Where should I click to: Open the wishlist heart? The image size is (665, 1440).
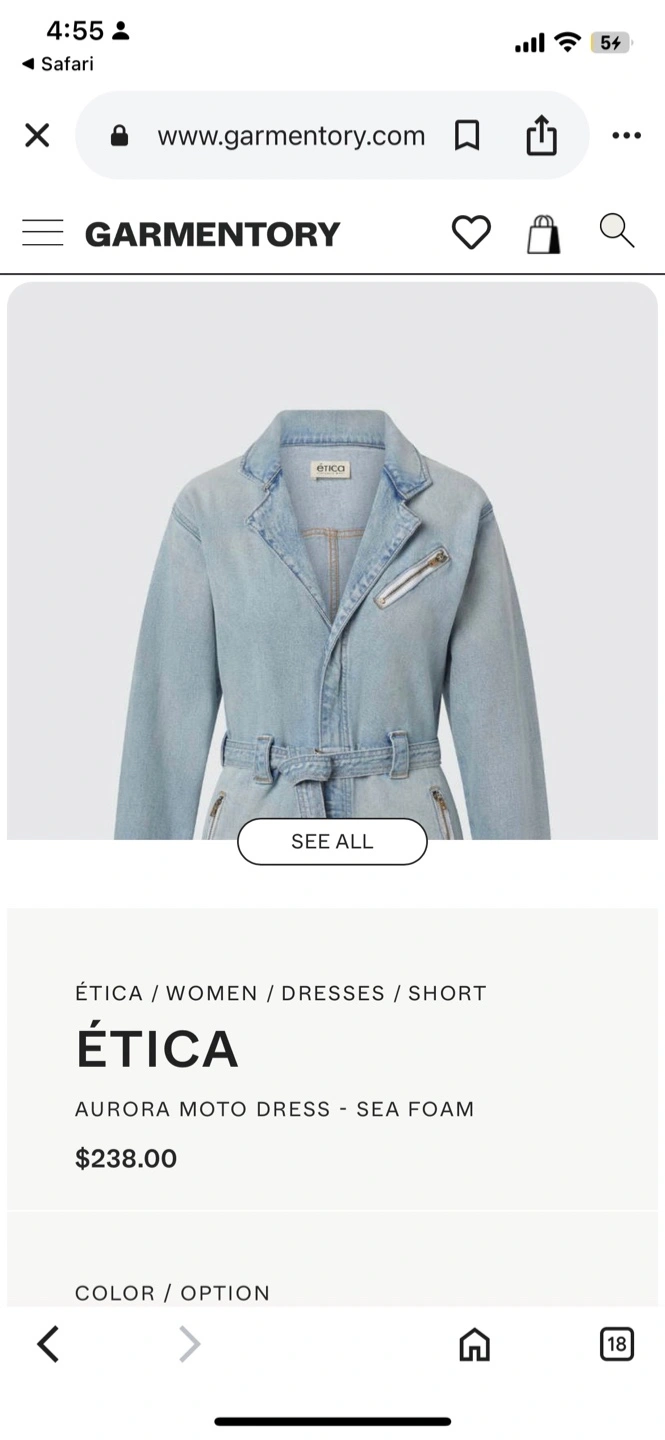(471, 233)
